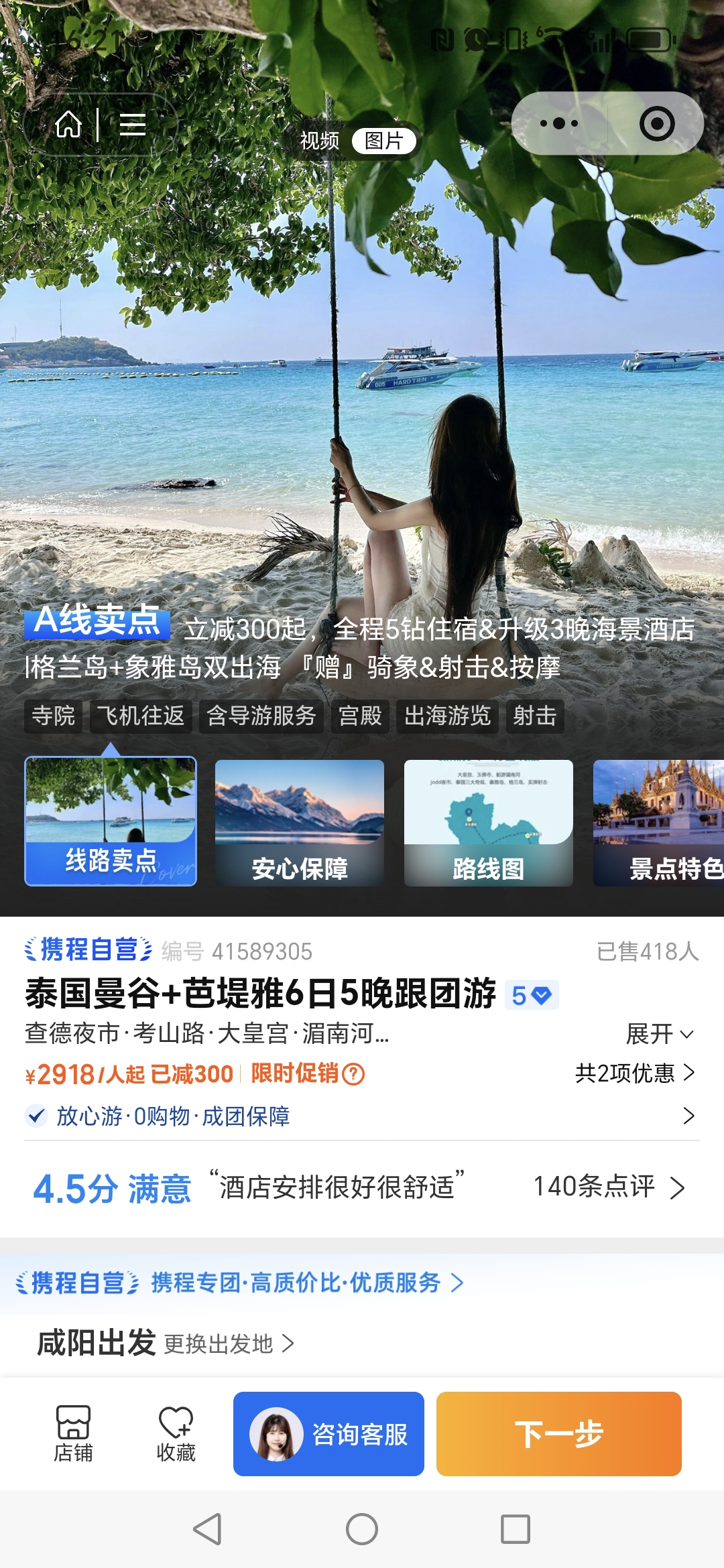
Task: Open the 限时促销 help icon
Action: tap(353, 1074)
